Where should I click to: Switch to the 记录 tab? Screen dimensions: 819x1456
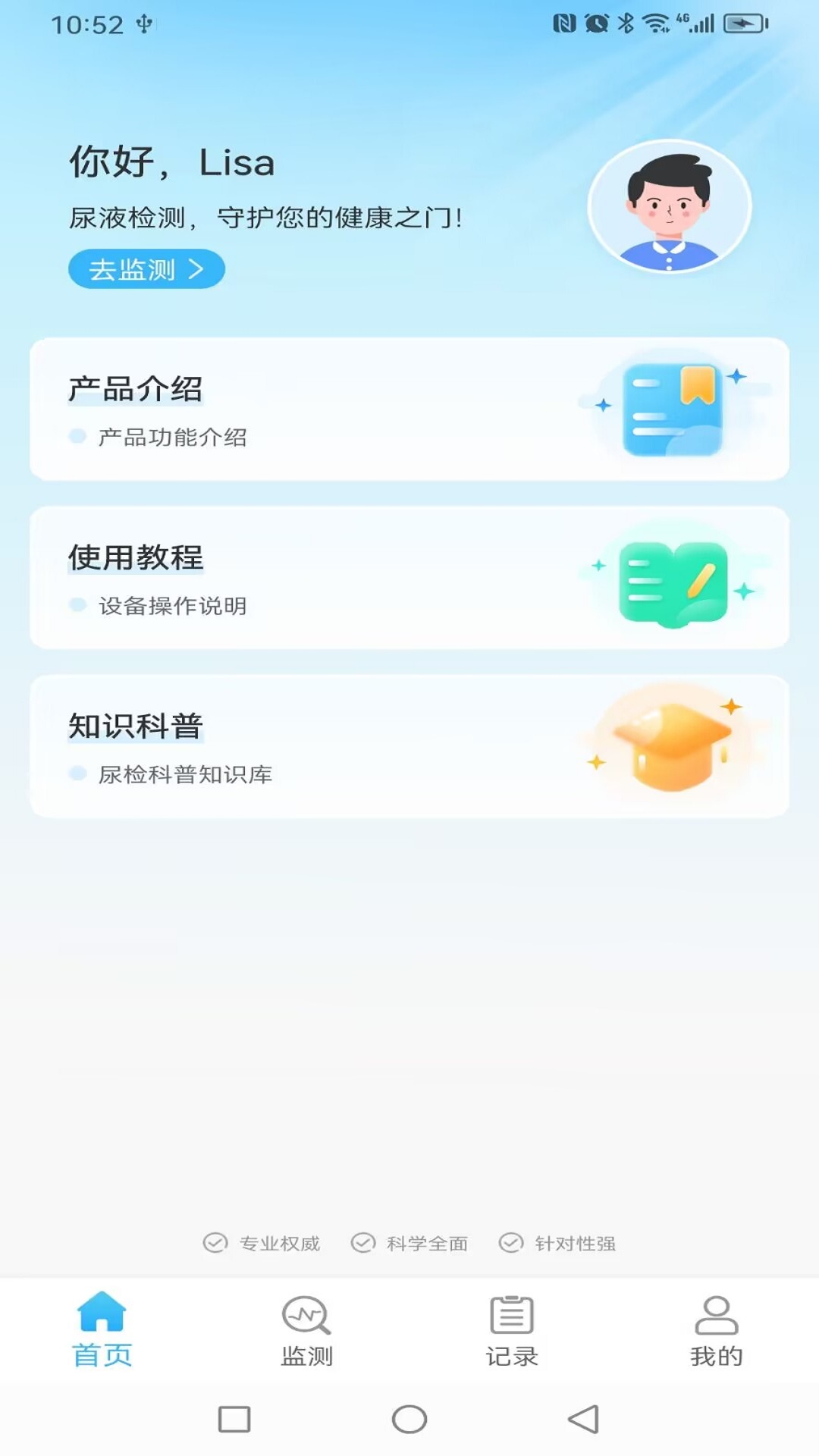(x=512, y=1331)
